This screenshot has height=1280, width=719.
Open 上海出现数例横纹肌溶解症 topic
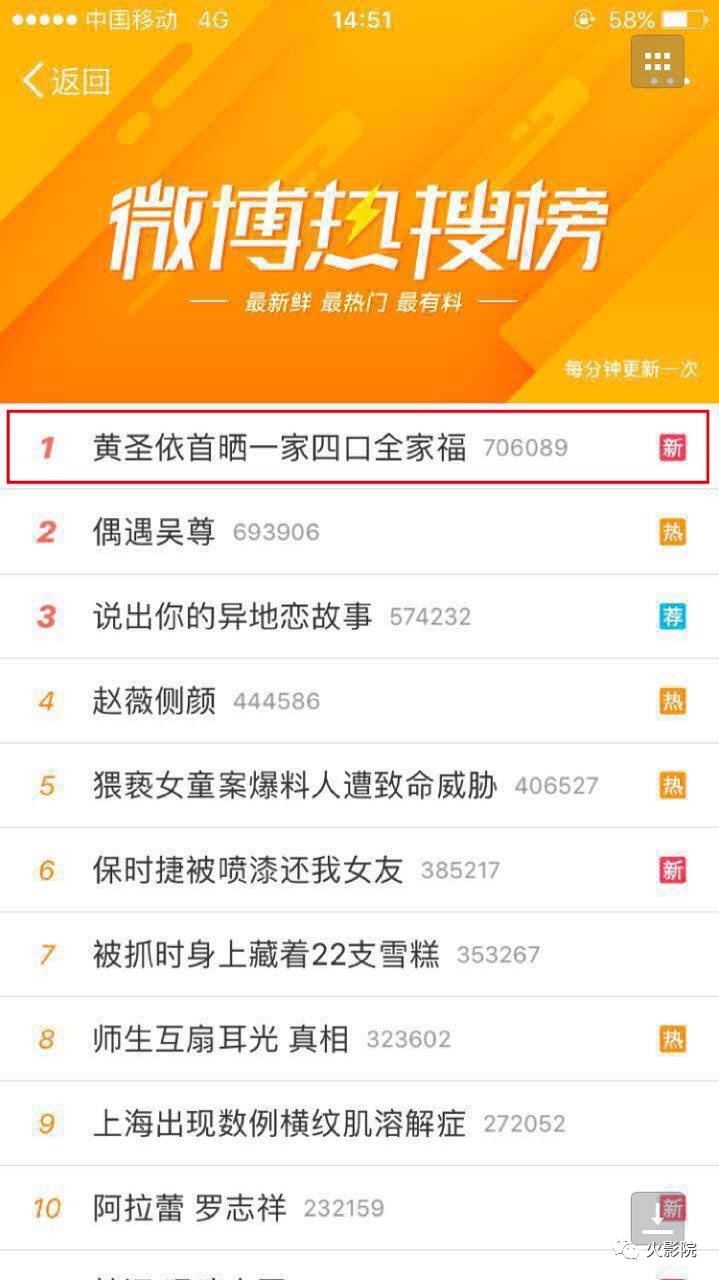(280, 1123)
